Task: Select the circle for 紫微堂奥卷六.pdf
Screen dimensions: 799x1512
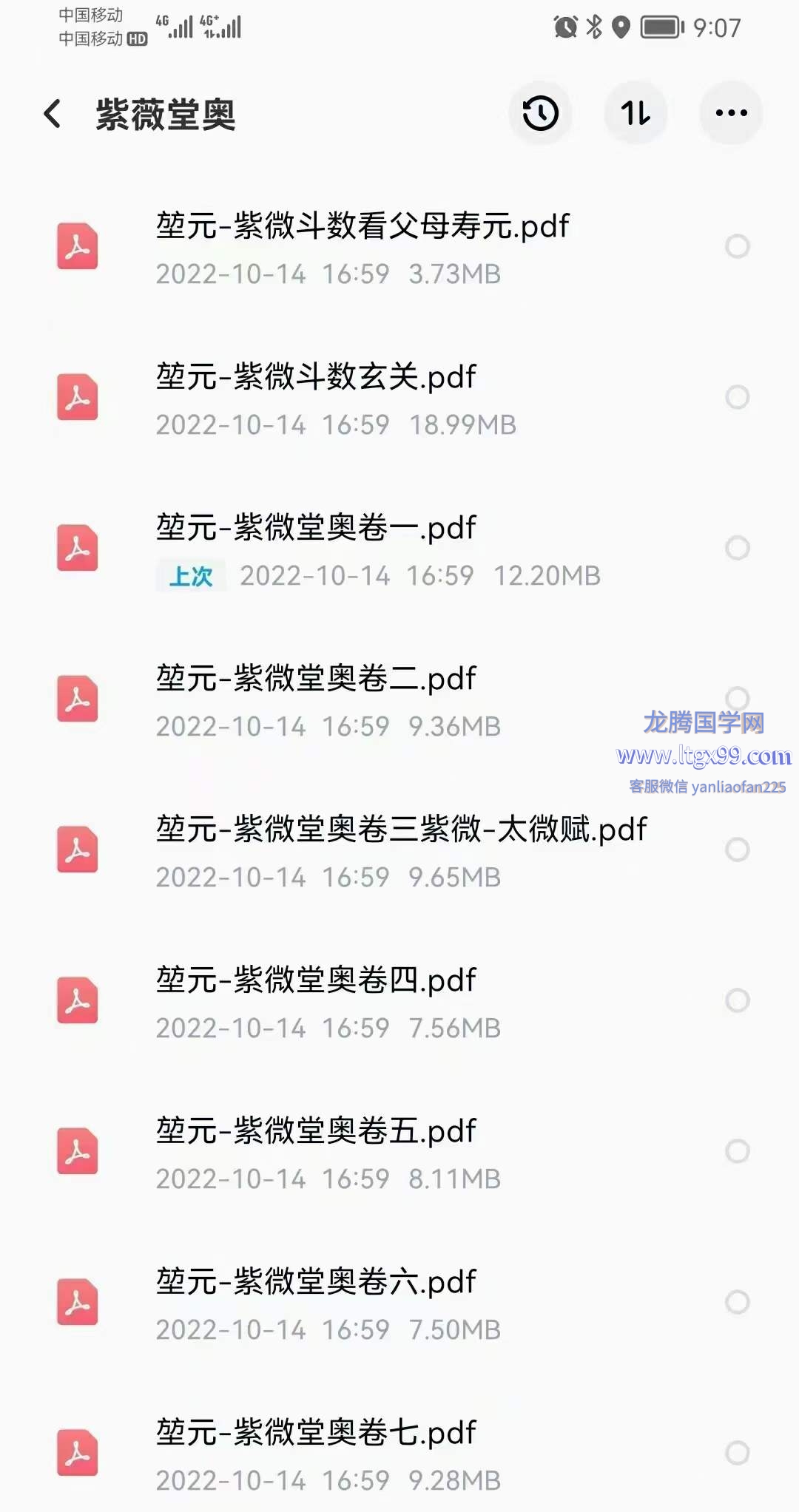Action: pyautogui.click(x=737, y=1302)
